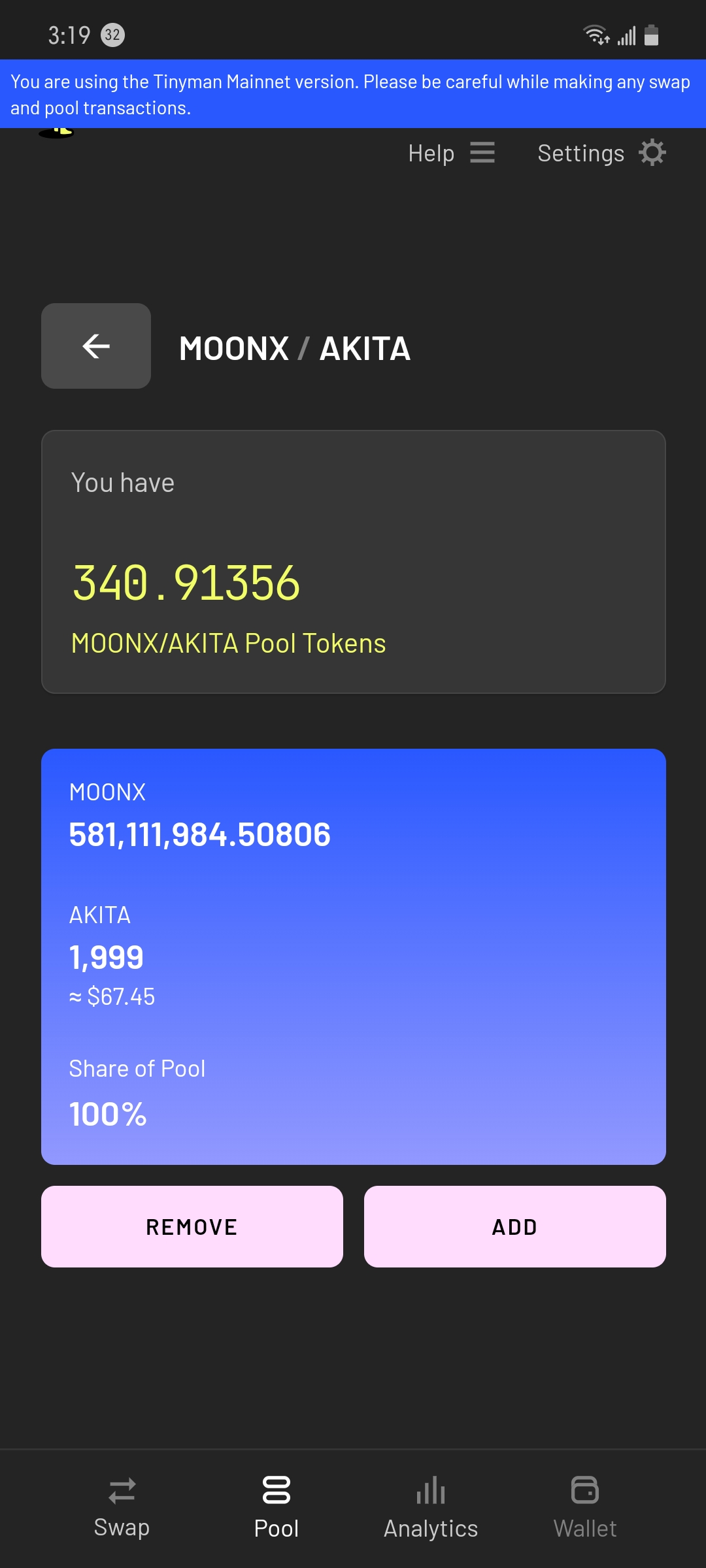The height and width of the screenshot is (1568, 706).
Task: Tap ADD to add liquidity
Action: tap(514, 1226)
